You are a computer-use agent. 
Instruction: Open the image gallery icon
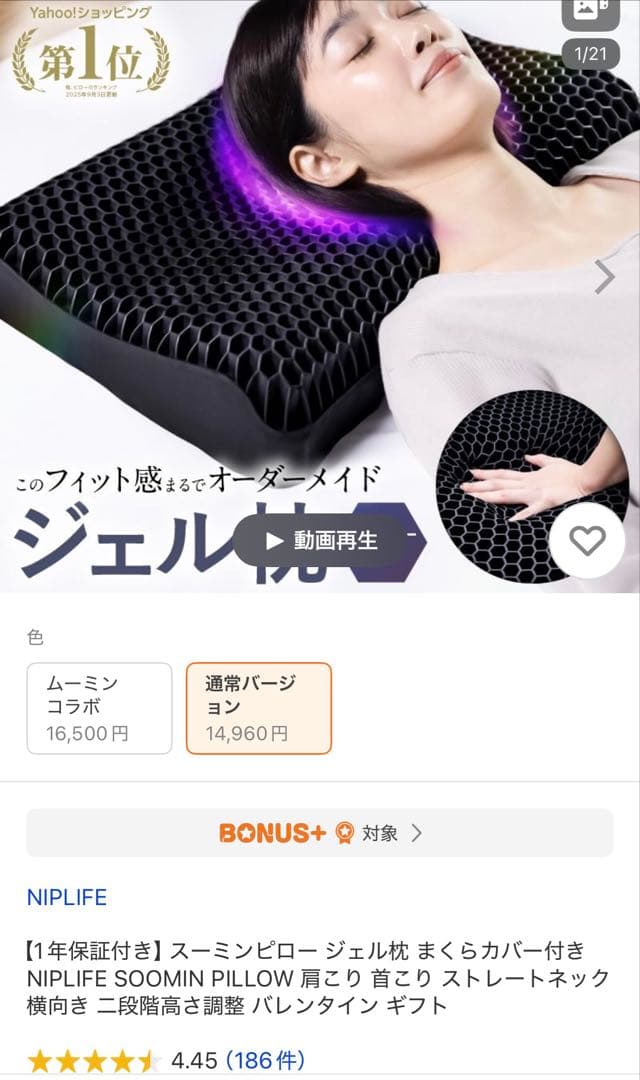597,12
